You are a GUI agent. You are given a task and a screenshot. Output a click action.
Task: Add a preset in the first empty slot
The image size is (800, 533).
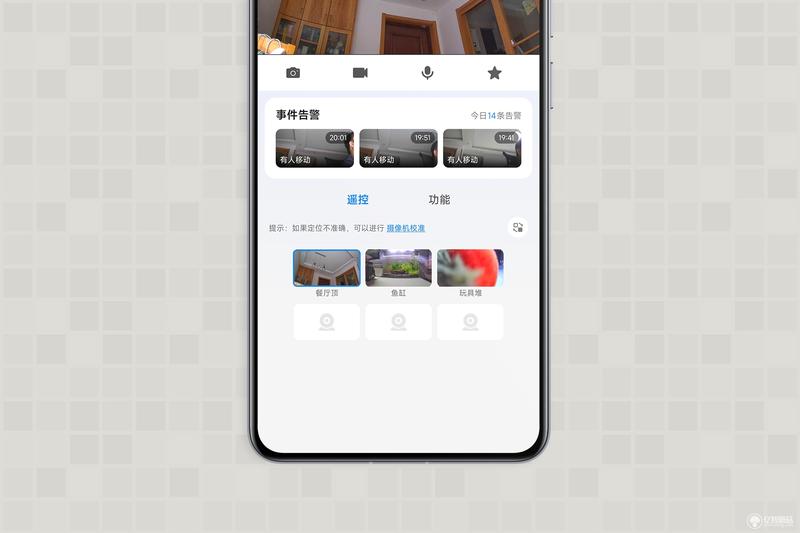[327, 322]
